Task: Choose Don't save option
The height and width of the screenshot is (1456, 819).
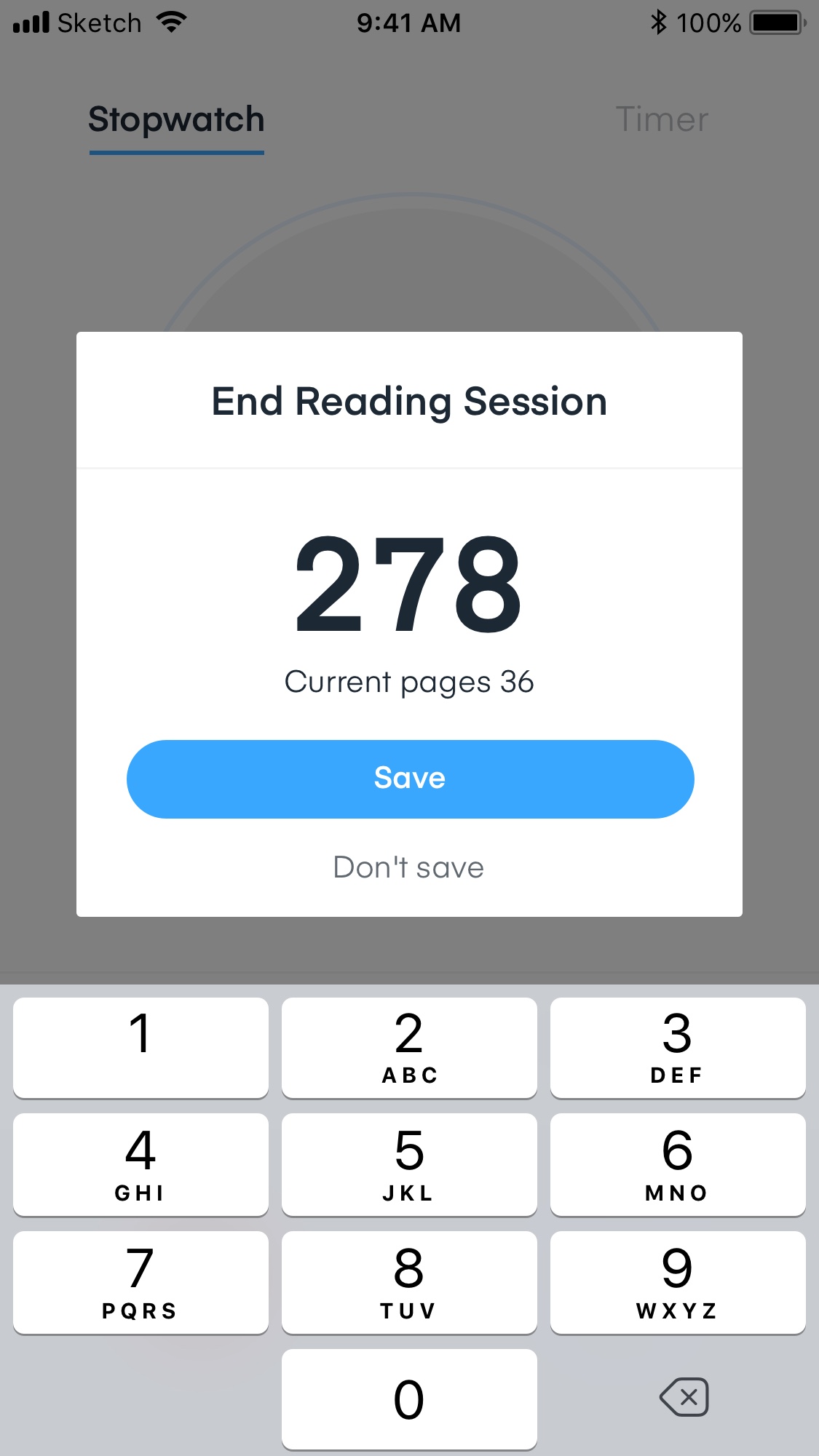Action: 408,867
